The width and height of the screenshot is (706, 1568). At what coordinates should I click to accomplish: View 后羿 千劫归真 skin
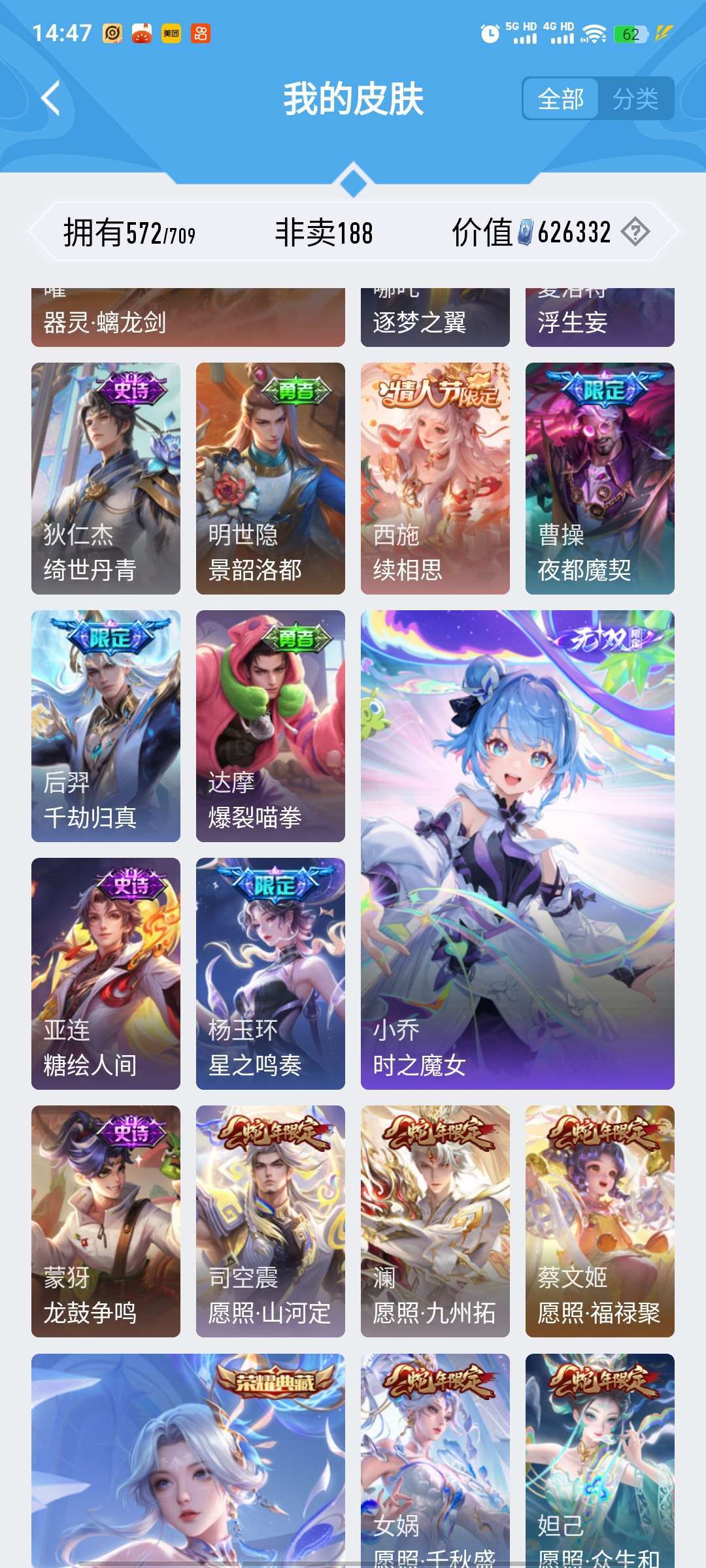point(106,726)
